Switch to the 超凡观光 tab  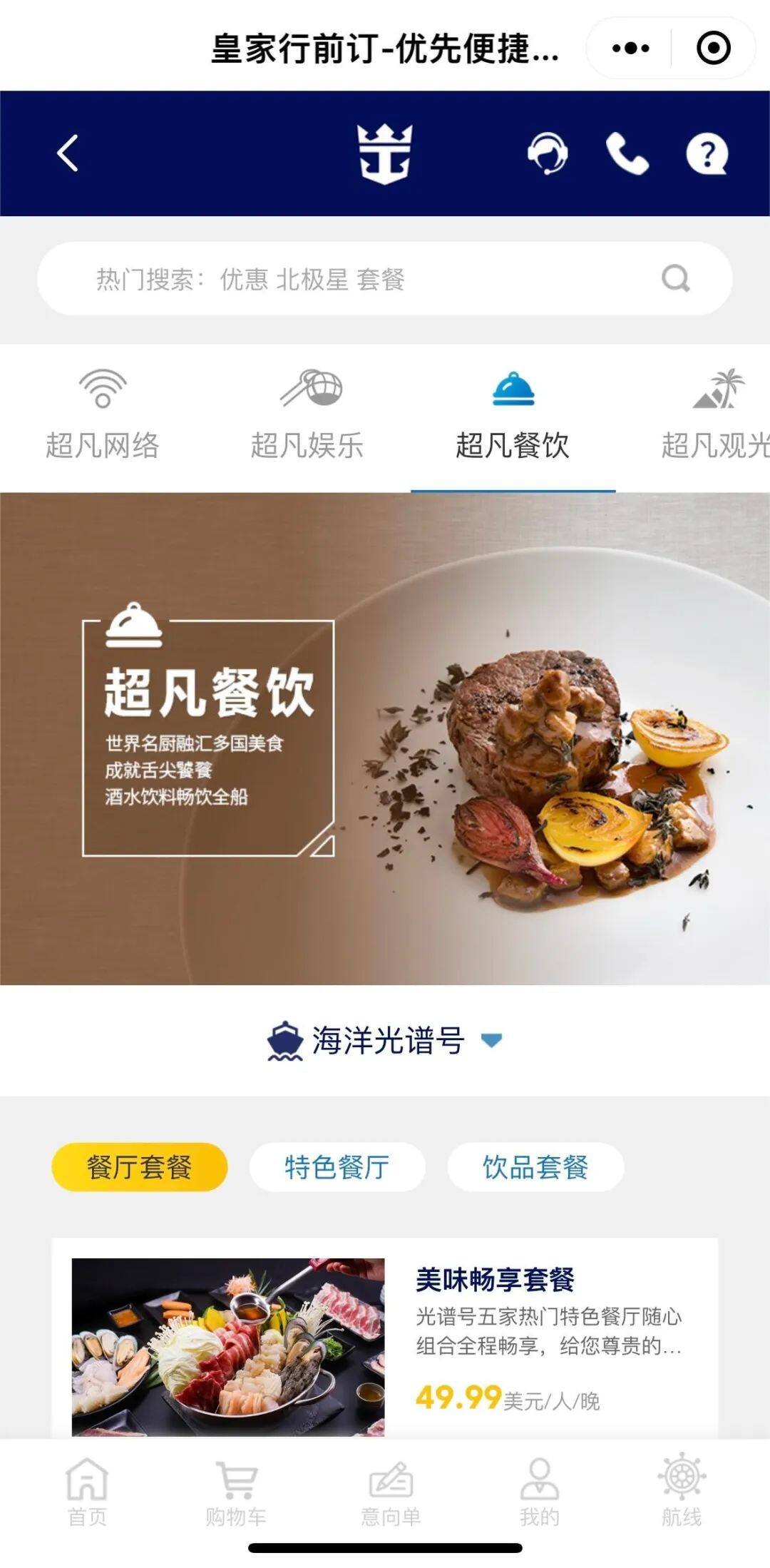(715, 415)
